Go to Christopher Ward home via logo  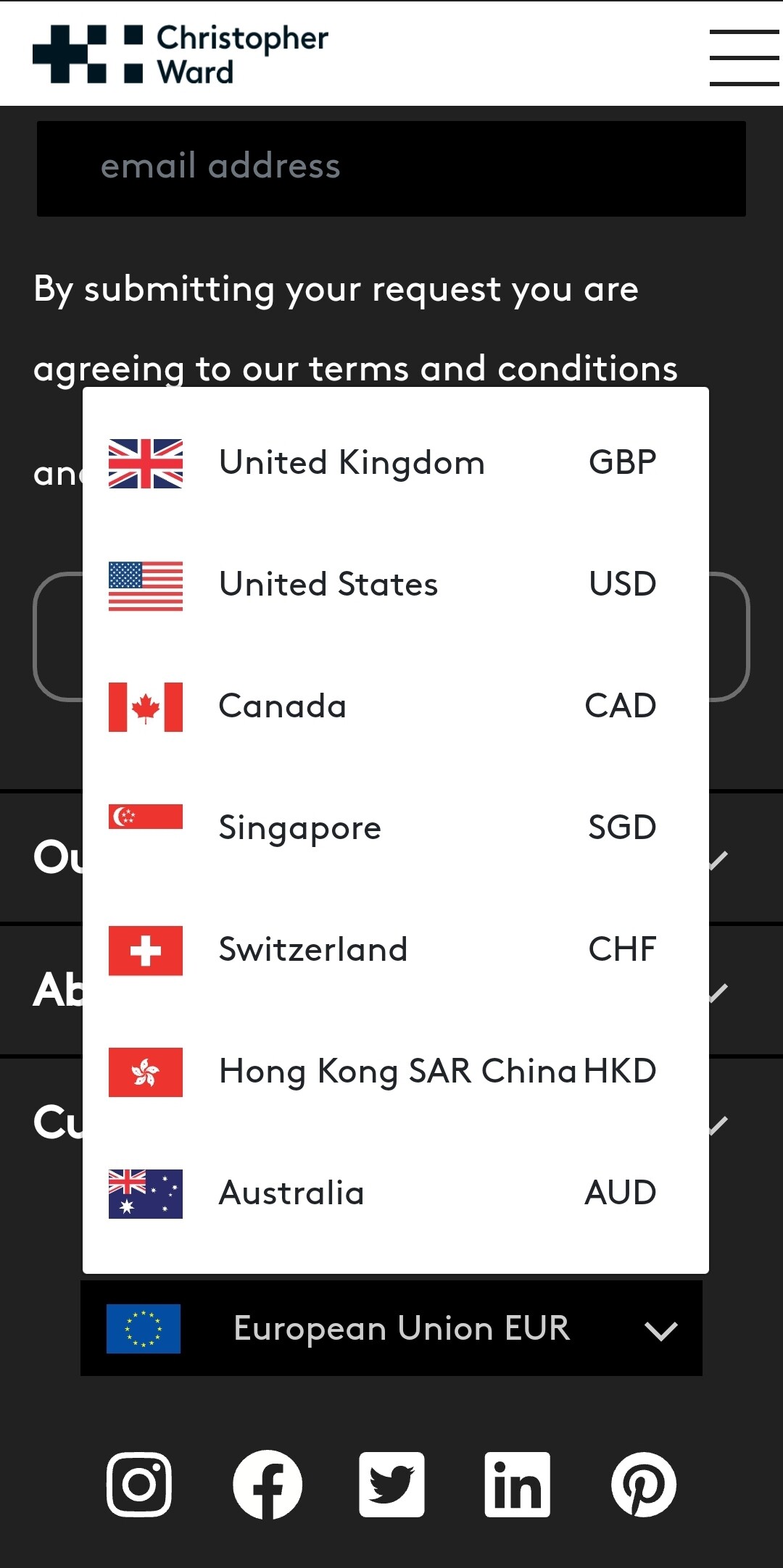coord(181,54)
